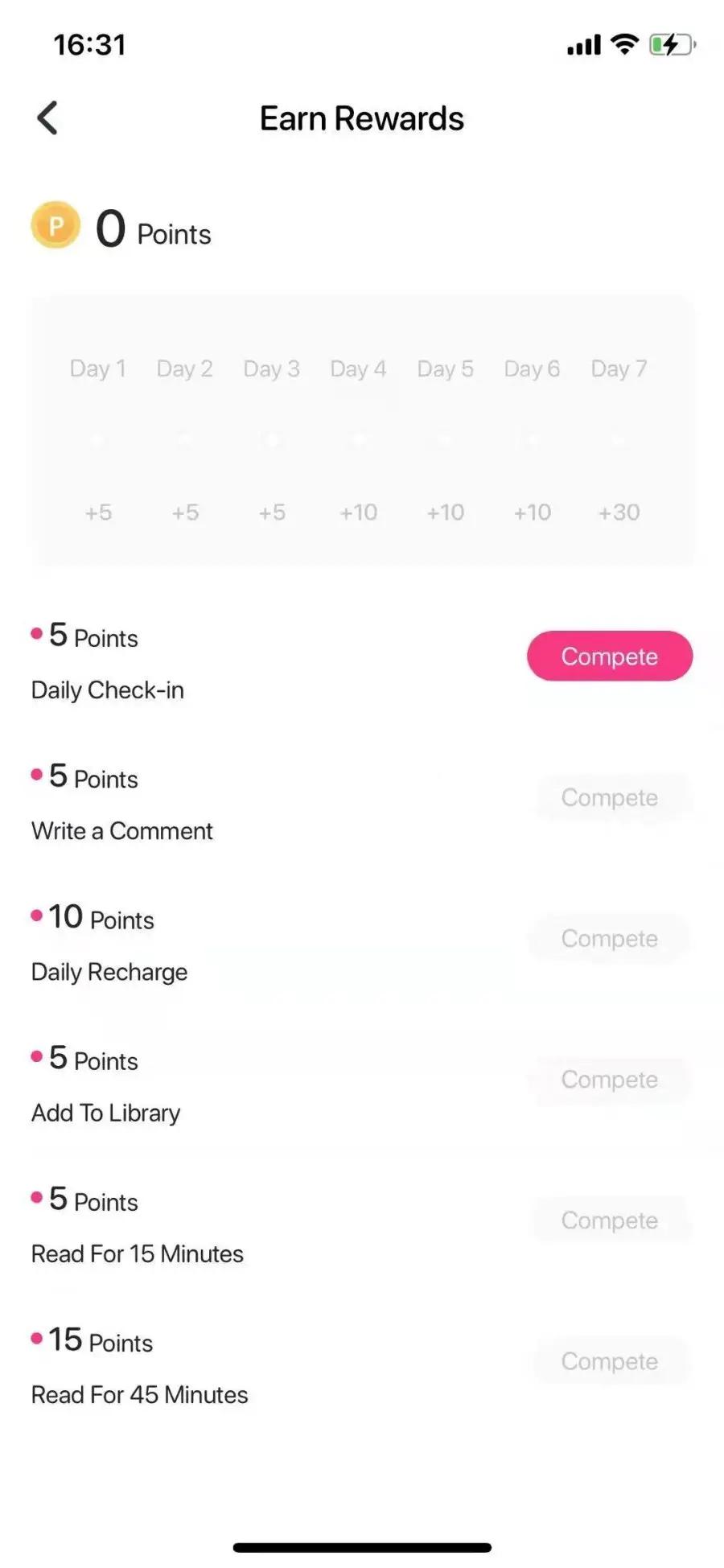Tap Compete for Read For 15 Minutes
The width and height of the screenshot is (724, 1568).
[x=609, y=1220]
